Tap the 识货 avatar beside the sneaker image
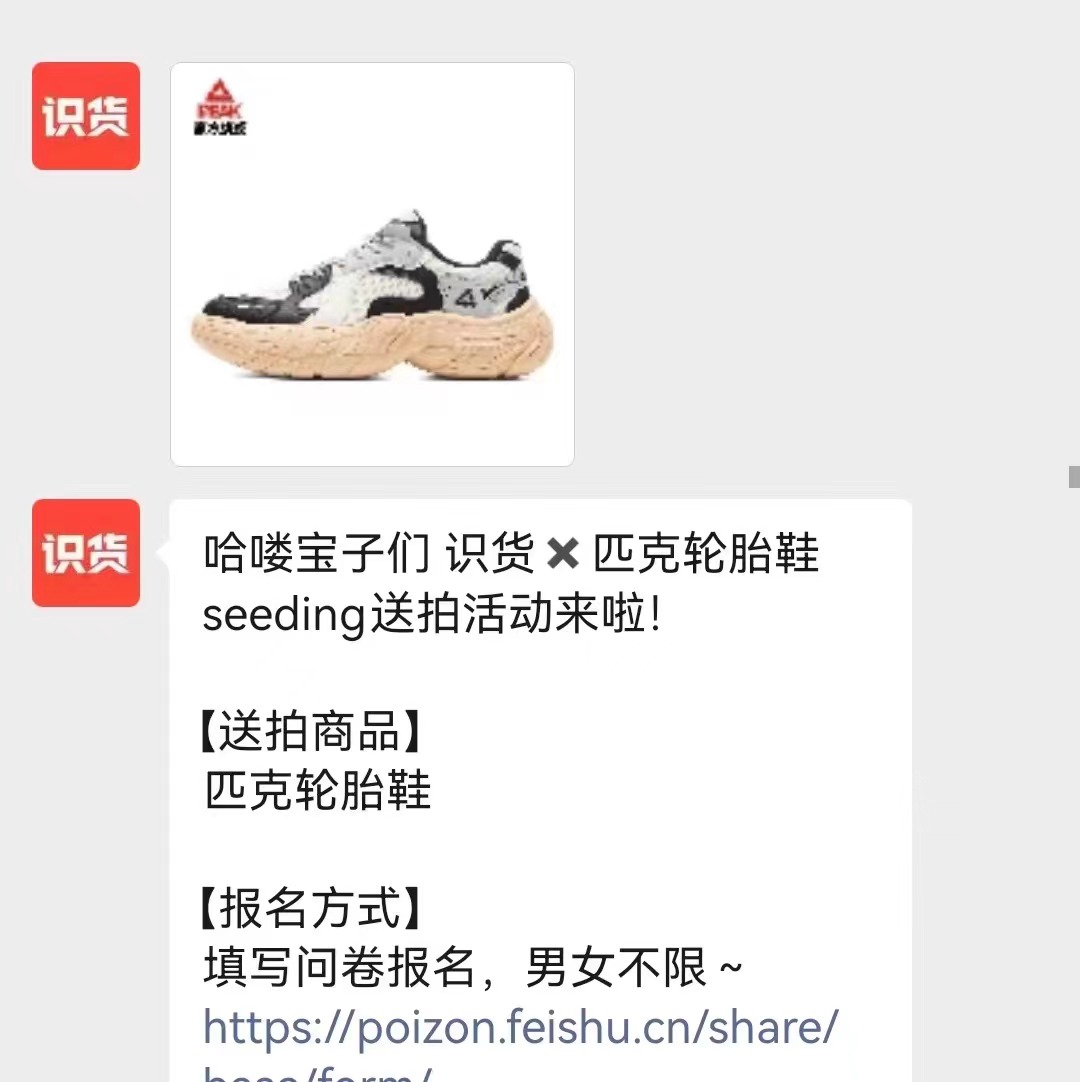This screenshot has height=1082, width=1080. pos(86,116)
